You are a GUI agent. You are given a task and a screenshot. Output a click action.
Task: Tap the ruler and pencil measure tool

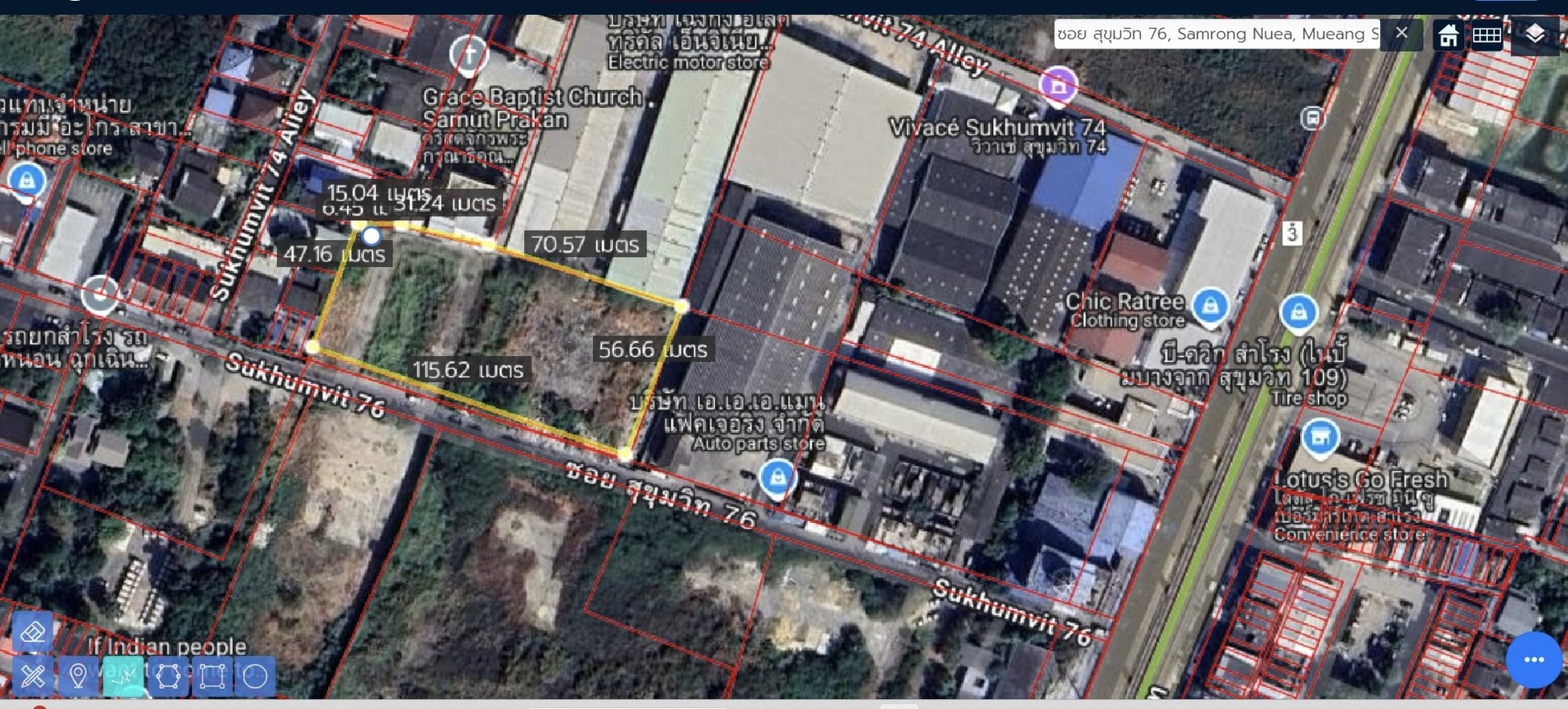[33, 676]
